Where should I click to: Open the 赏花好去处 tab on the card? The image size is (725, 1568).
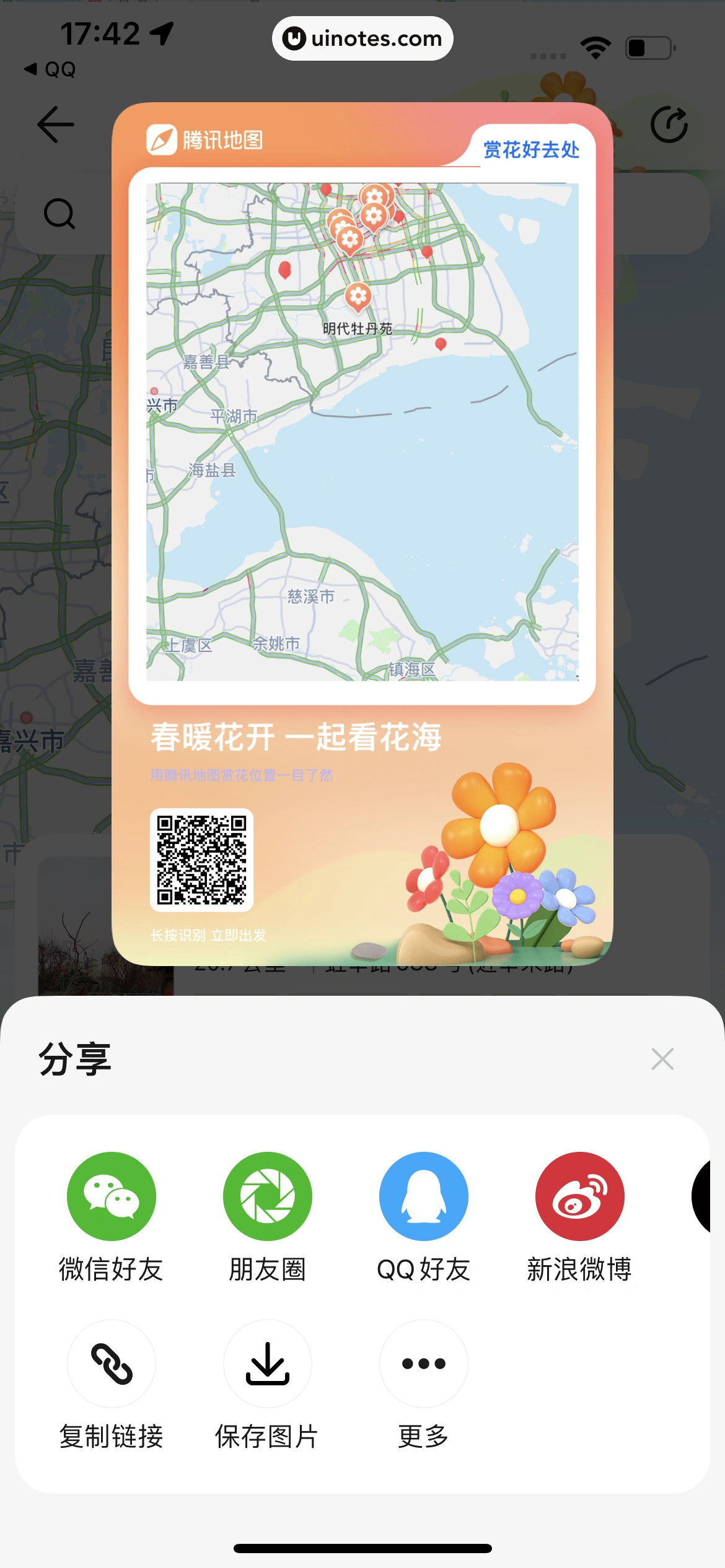click(x=532, y=149)
